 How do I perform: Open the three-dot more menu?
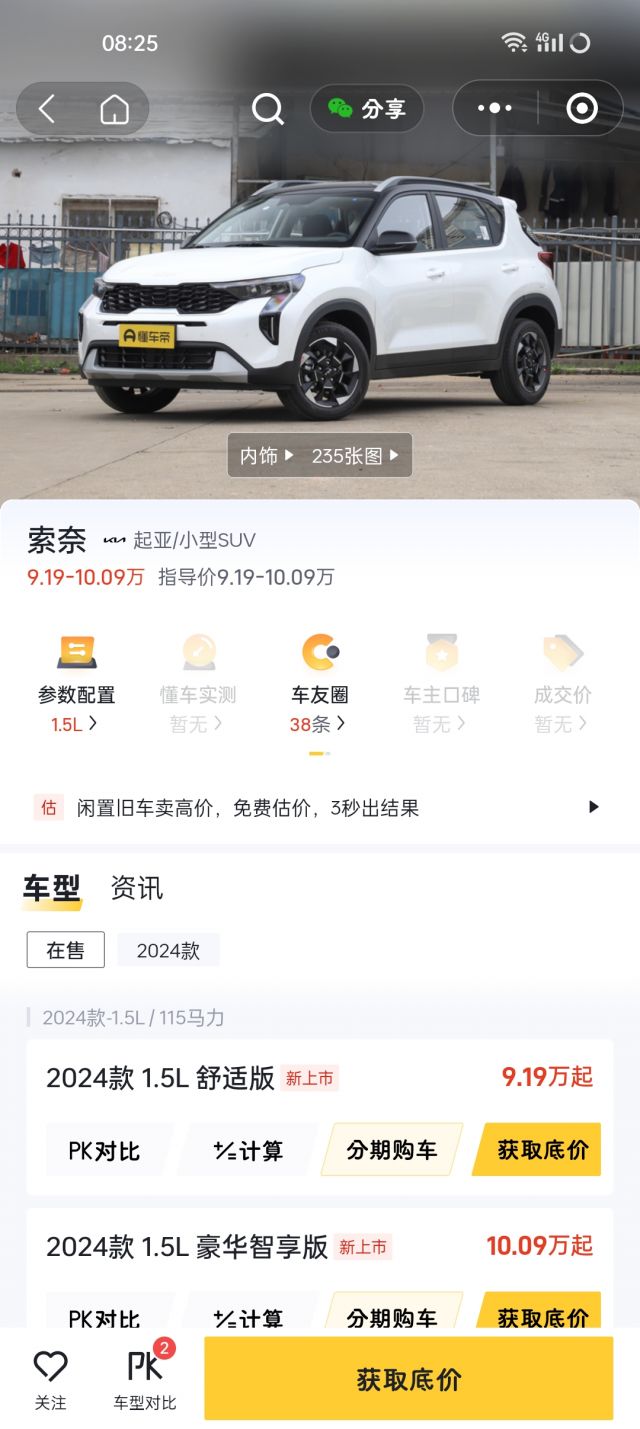[x=494, y=108]
